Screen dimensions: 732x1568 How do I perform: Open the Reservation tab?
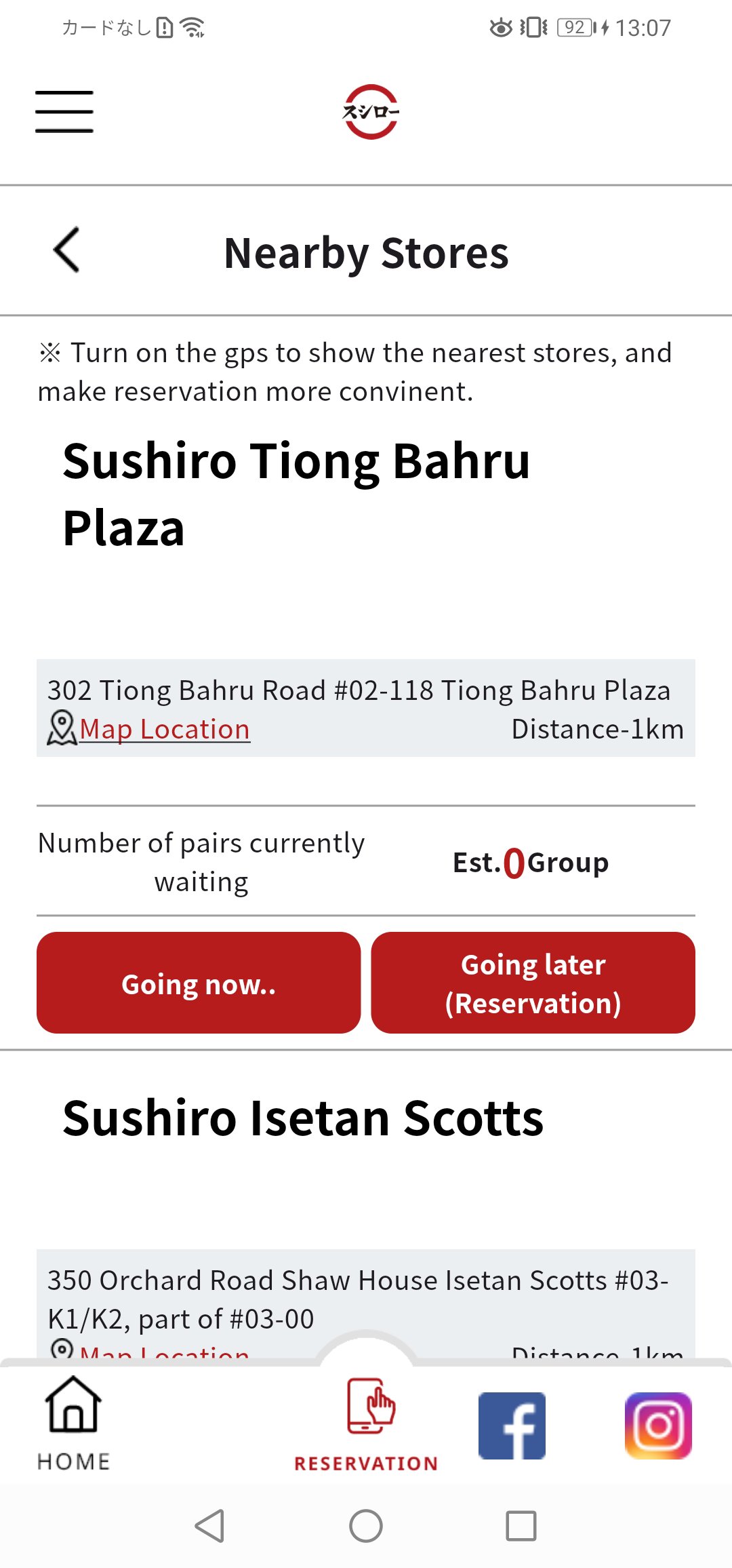click(366, 1424)
